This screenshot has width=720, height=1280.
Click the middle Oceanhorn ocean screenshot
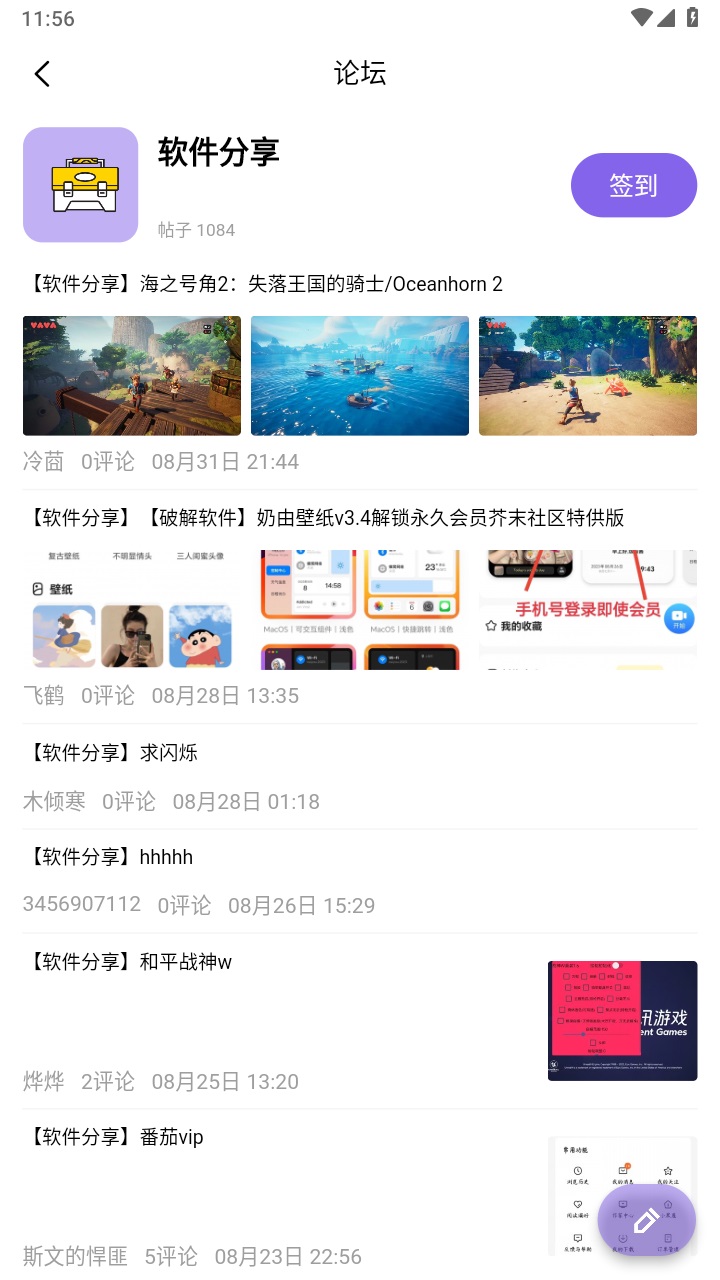(359, 375)
